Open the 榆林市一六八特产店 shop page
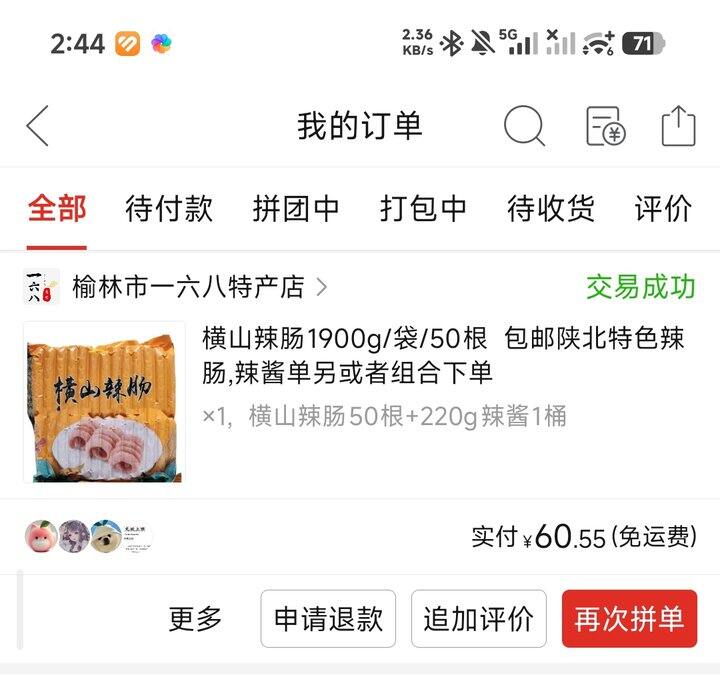This screenshot has height=675, width=720. click(188, 288)
